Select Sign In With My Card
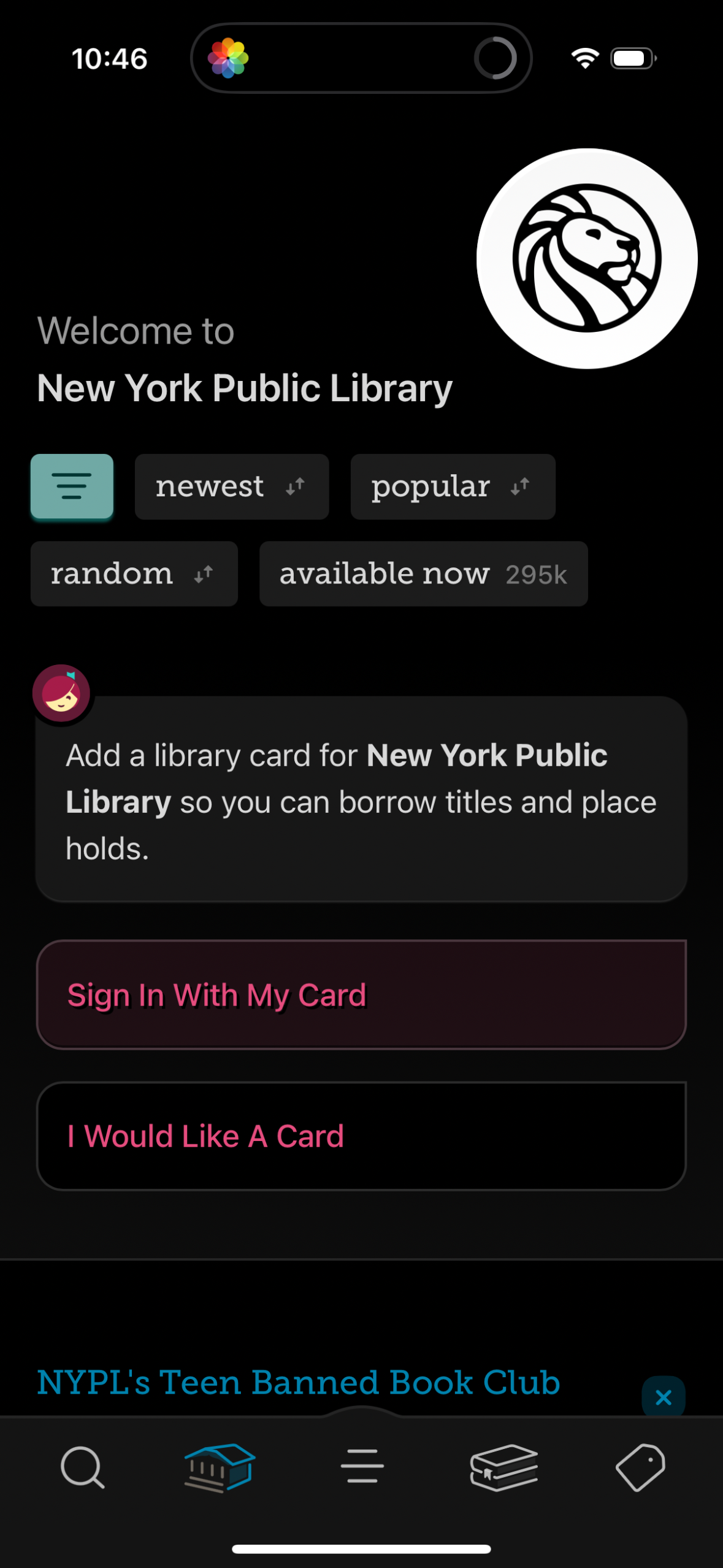 pyautogui.click(x=361, y=994)
